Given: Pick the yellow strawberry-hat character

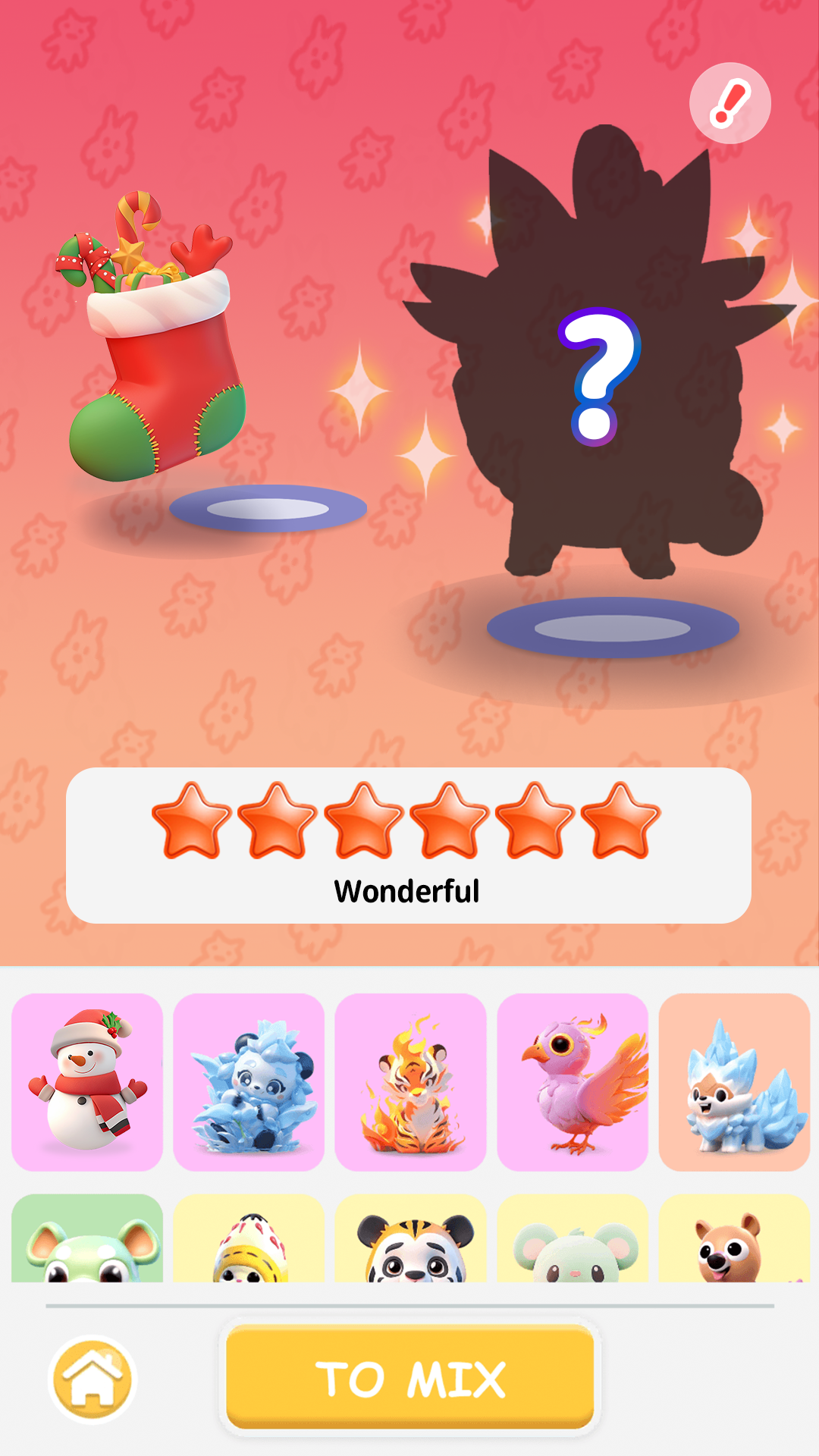Looking at the screenshot, I should pyautogui.click(x=249, y=1241).
